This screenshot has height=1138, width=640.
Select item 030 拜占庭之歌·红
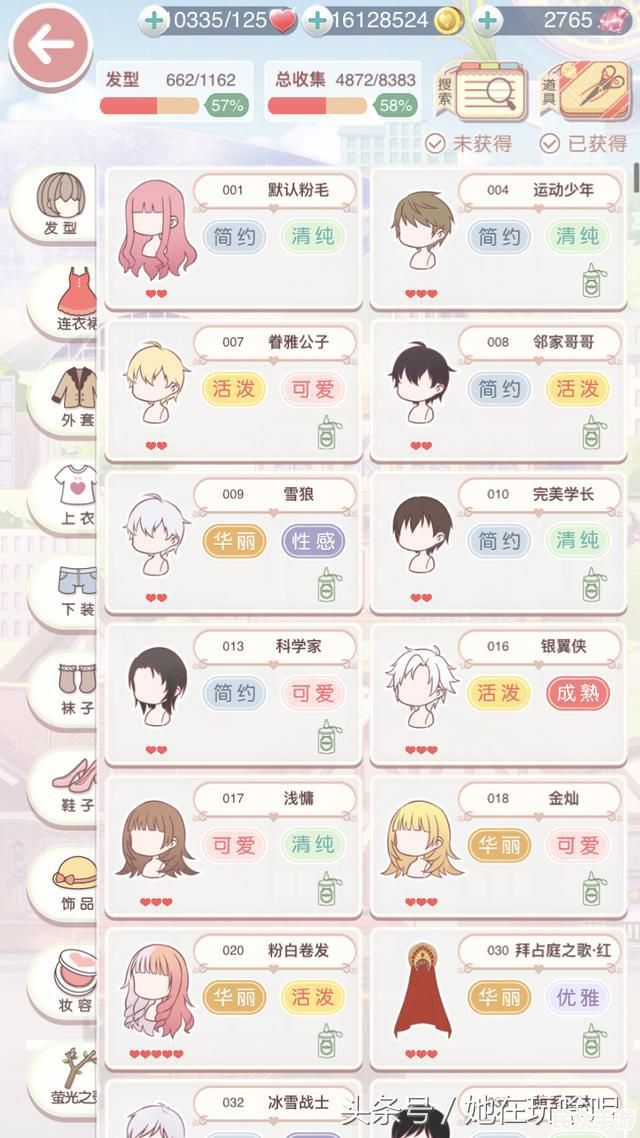503,998
